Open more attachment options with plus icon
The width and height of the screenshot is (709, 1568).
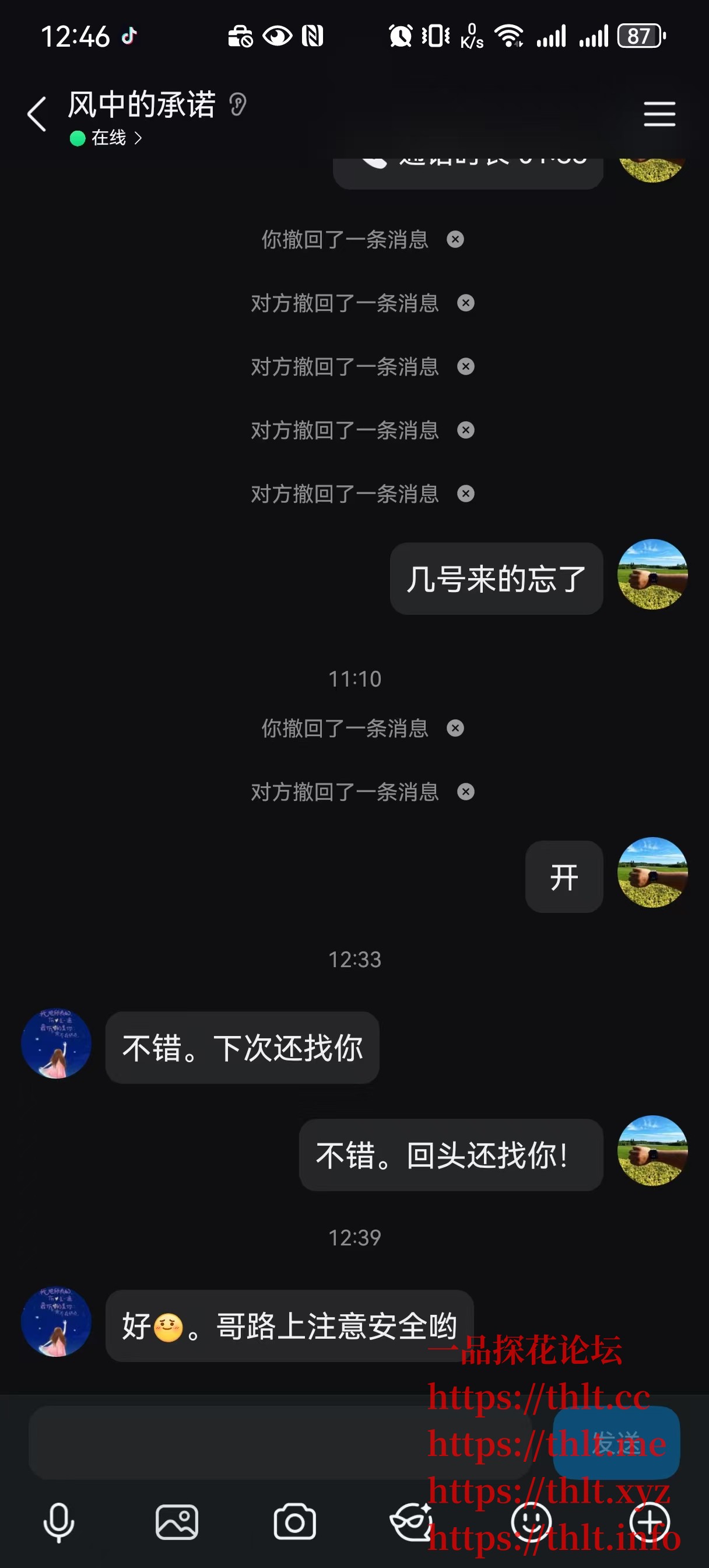tap(650, 1522)
